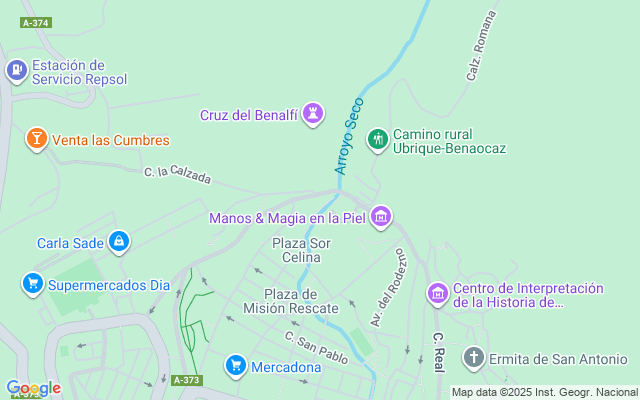Select the Venta las Cumbres restaurant pin

(x=36, y=139)
